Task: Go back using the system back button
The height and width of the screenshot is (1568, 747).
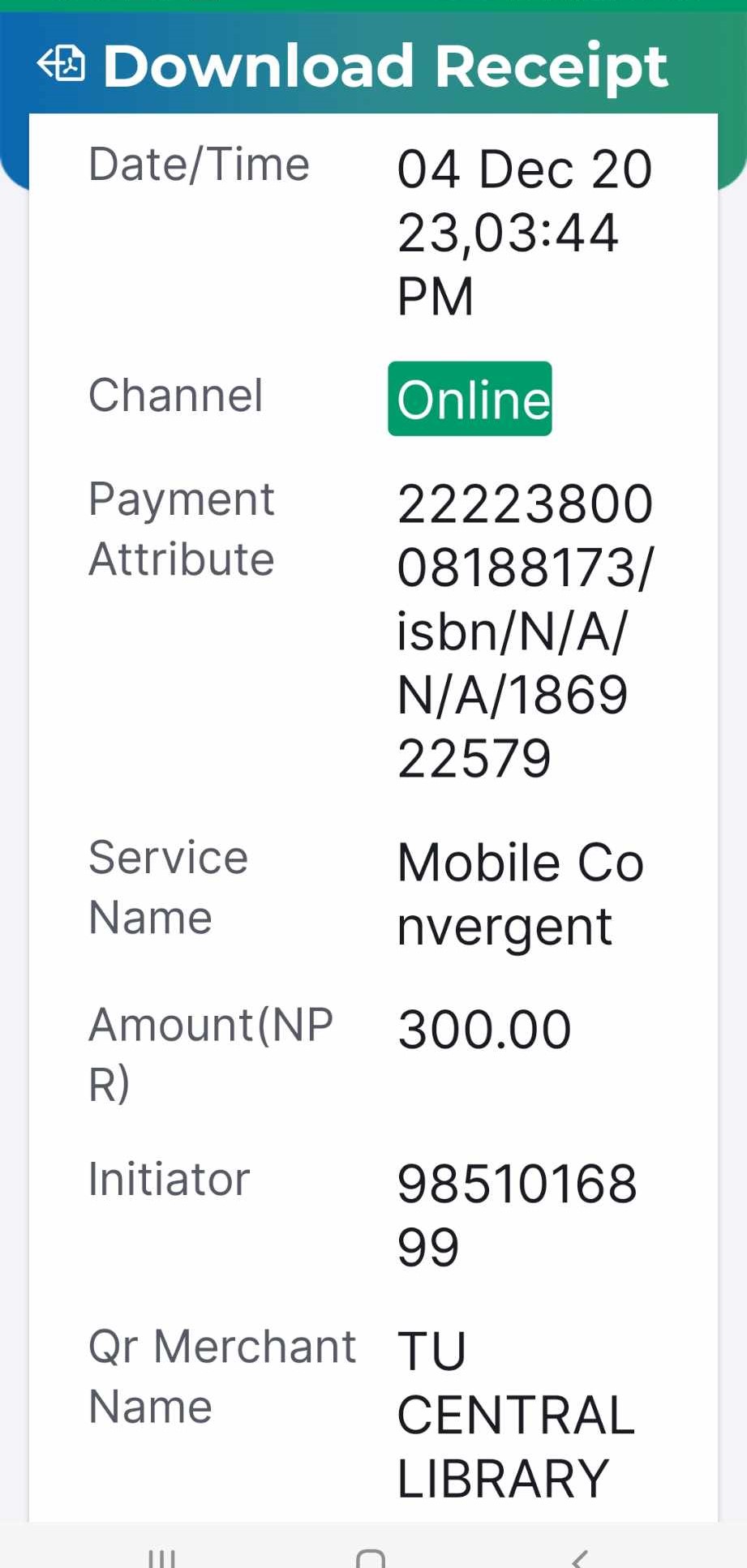Action: 579,1558
